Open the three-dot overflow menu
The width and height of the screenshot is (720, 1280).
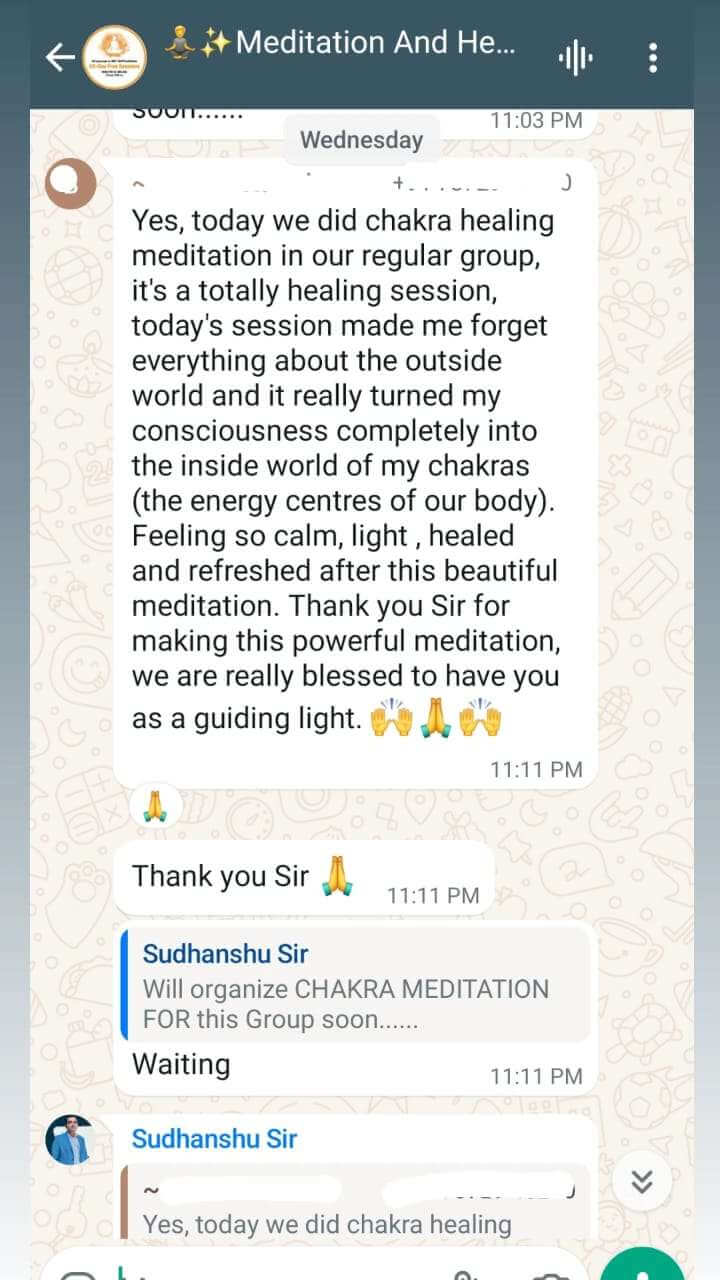point(653,58)
